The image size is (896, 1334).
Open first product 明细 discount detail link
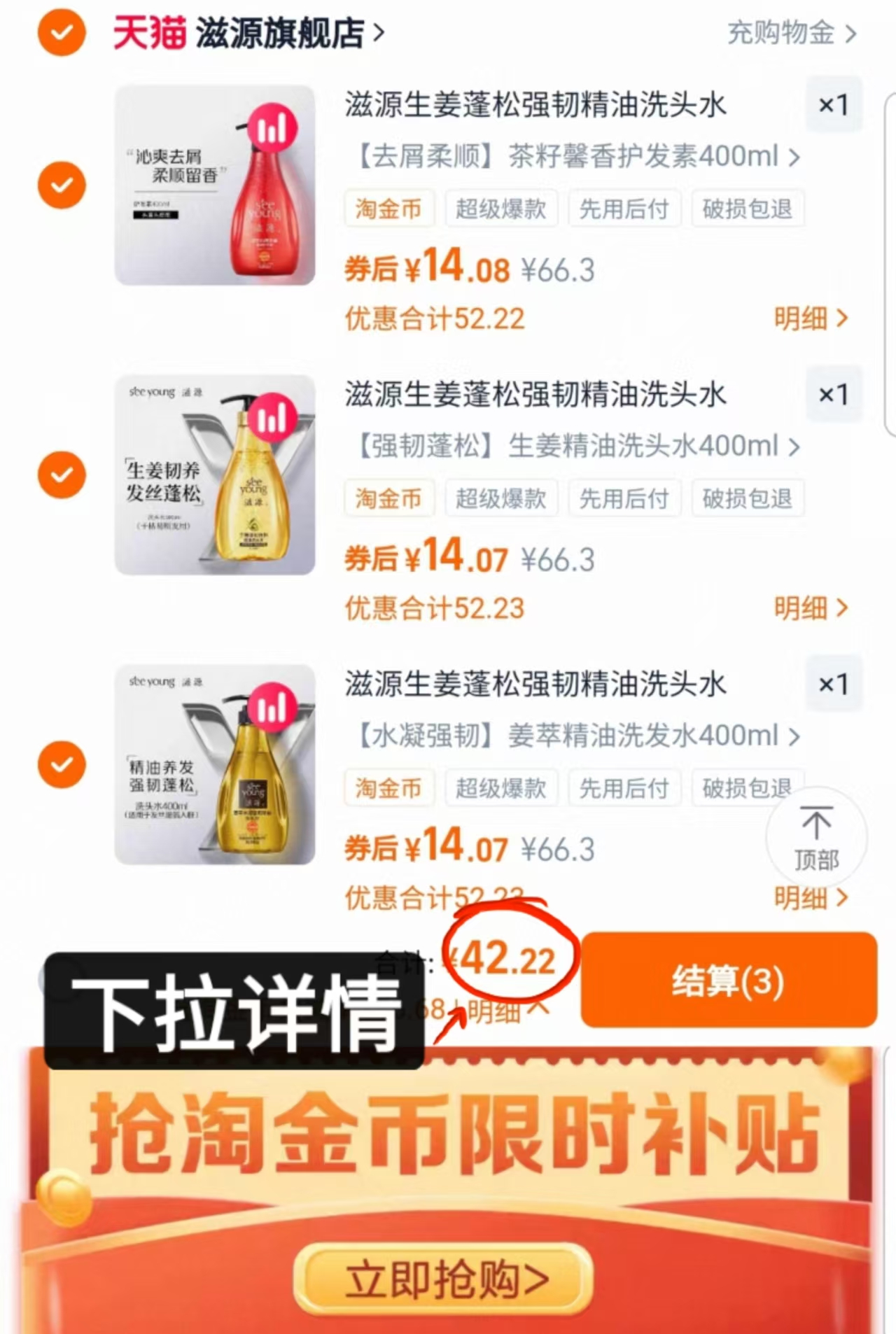click(x=812, y=318)
